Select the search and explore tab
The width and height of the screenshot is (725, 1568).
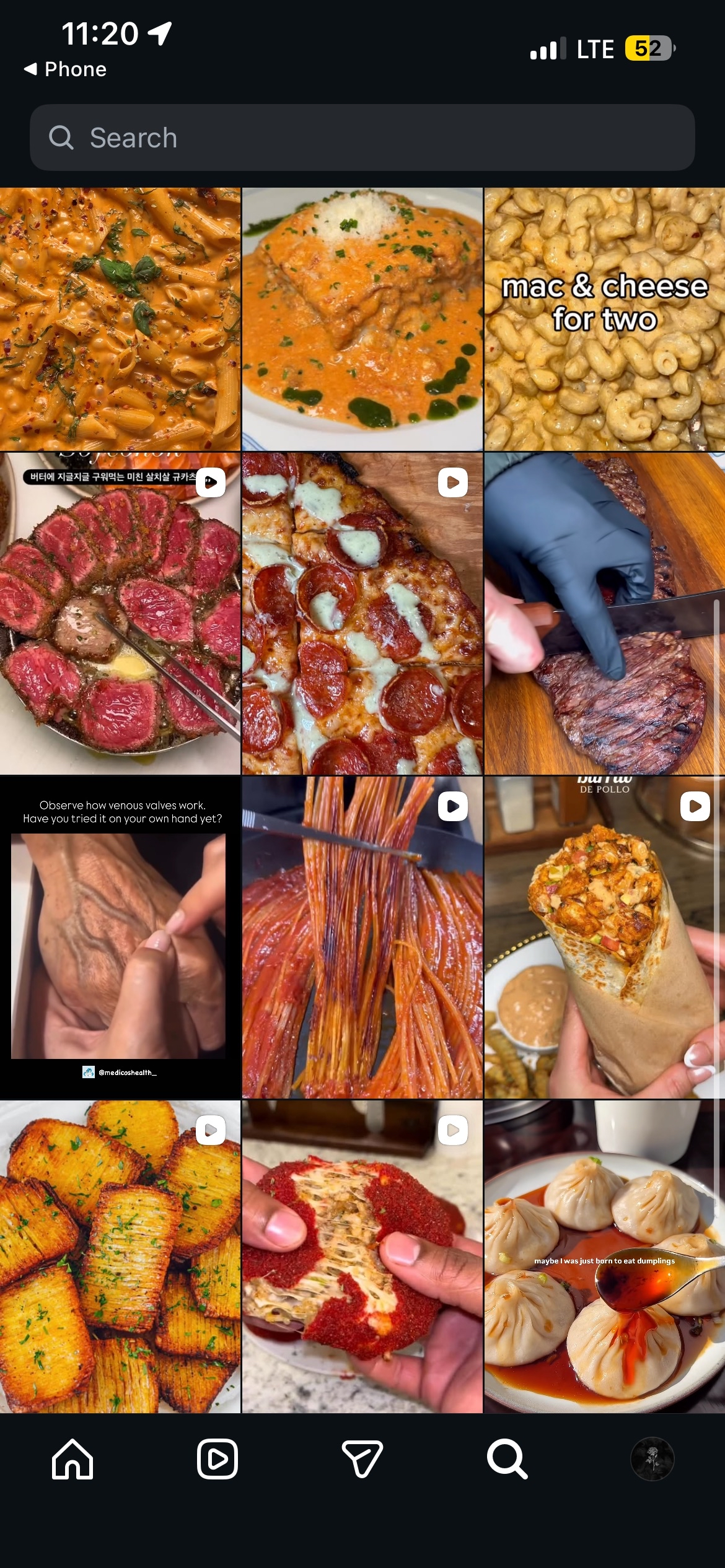[x=507, y=1459]
